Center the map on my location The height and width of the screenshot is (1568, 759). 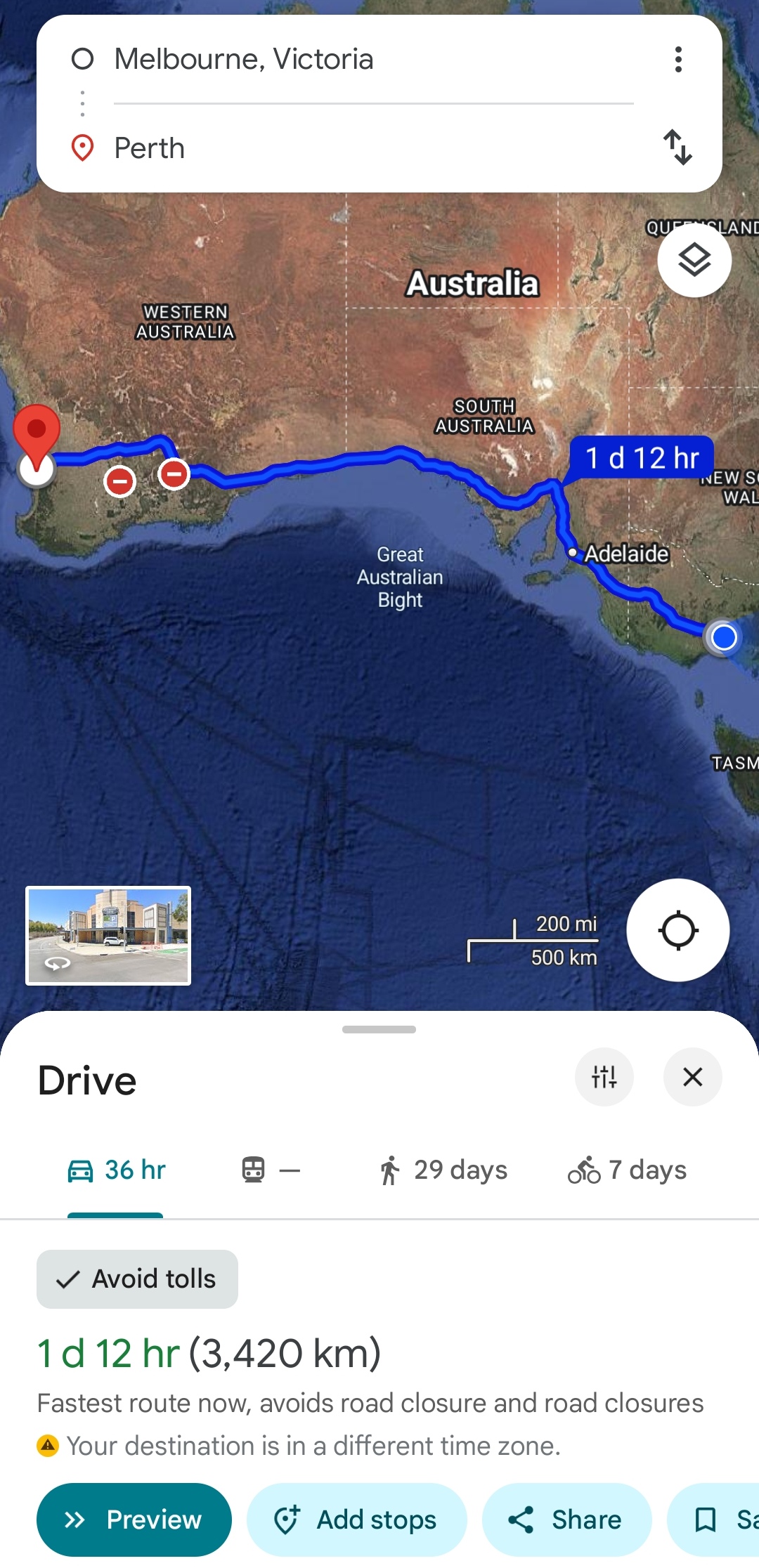pyautogui.click(x=678, y=930)
